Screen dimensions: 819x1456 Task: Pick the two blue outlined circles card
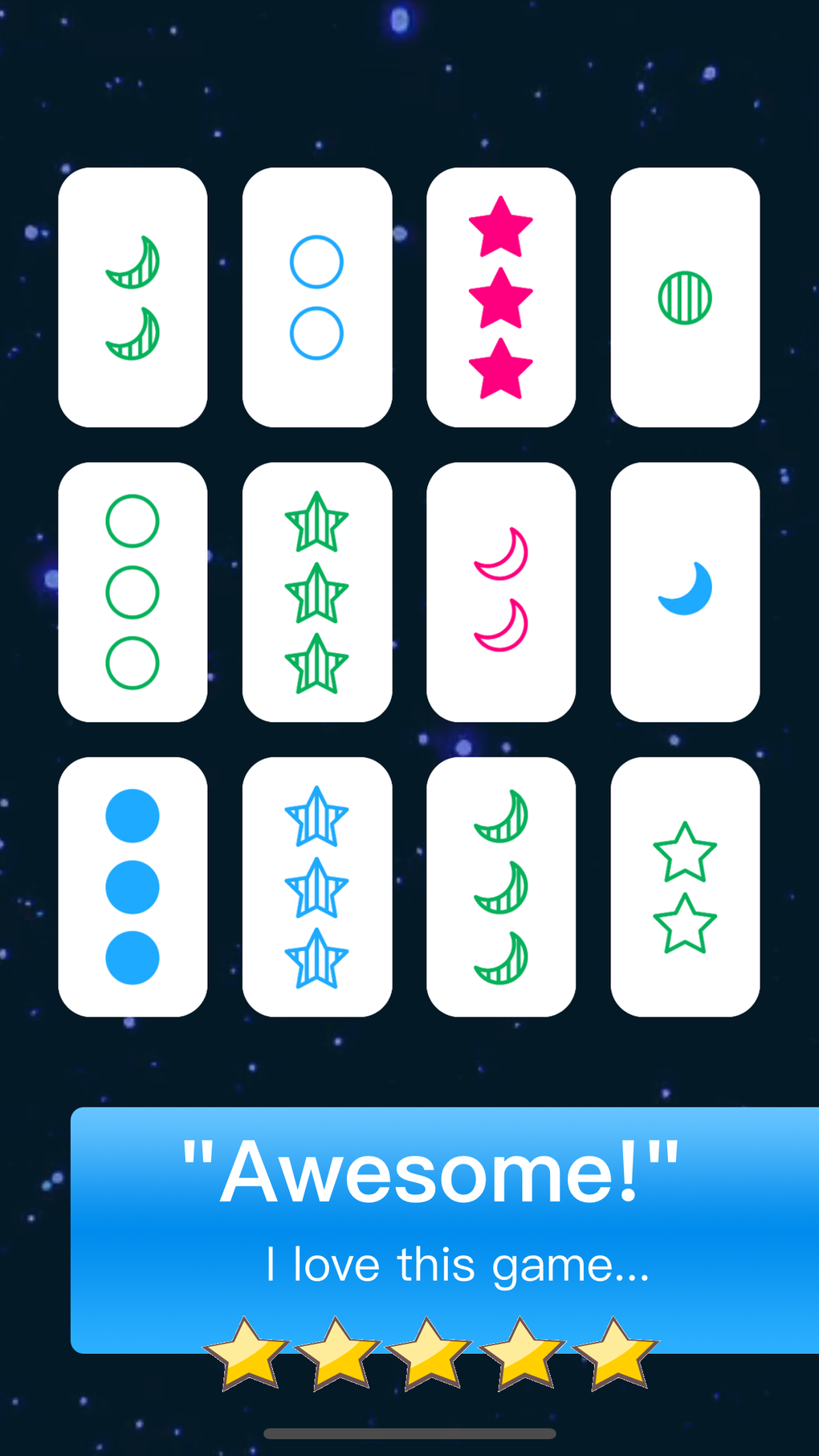316,297
